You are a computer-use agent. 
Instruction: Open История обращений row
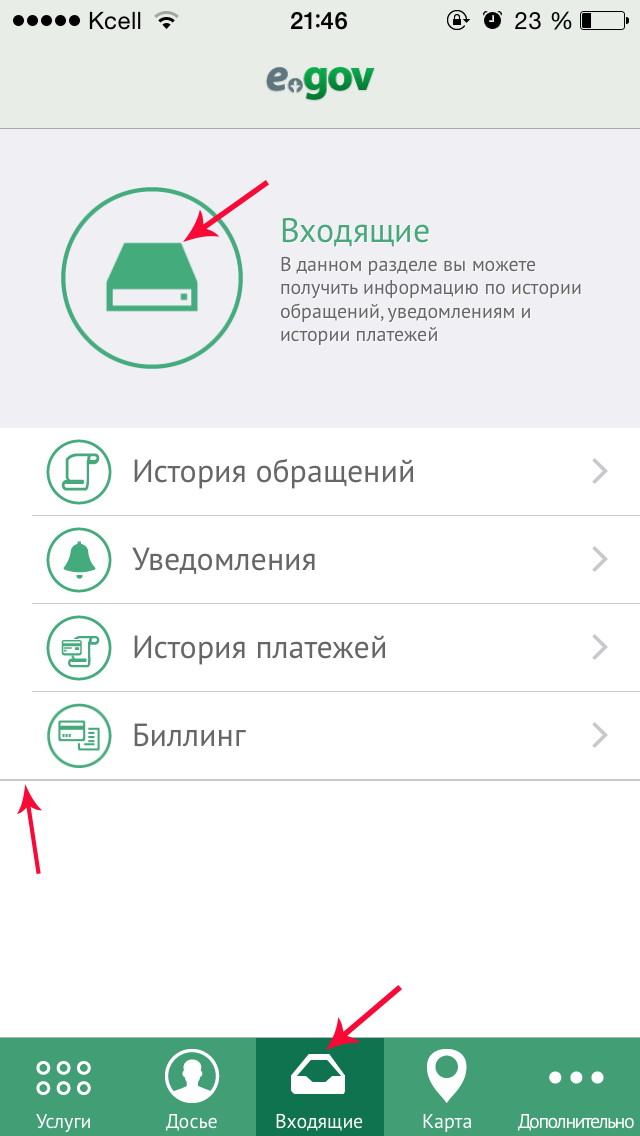tap(320, 472)
